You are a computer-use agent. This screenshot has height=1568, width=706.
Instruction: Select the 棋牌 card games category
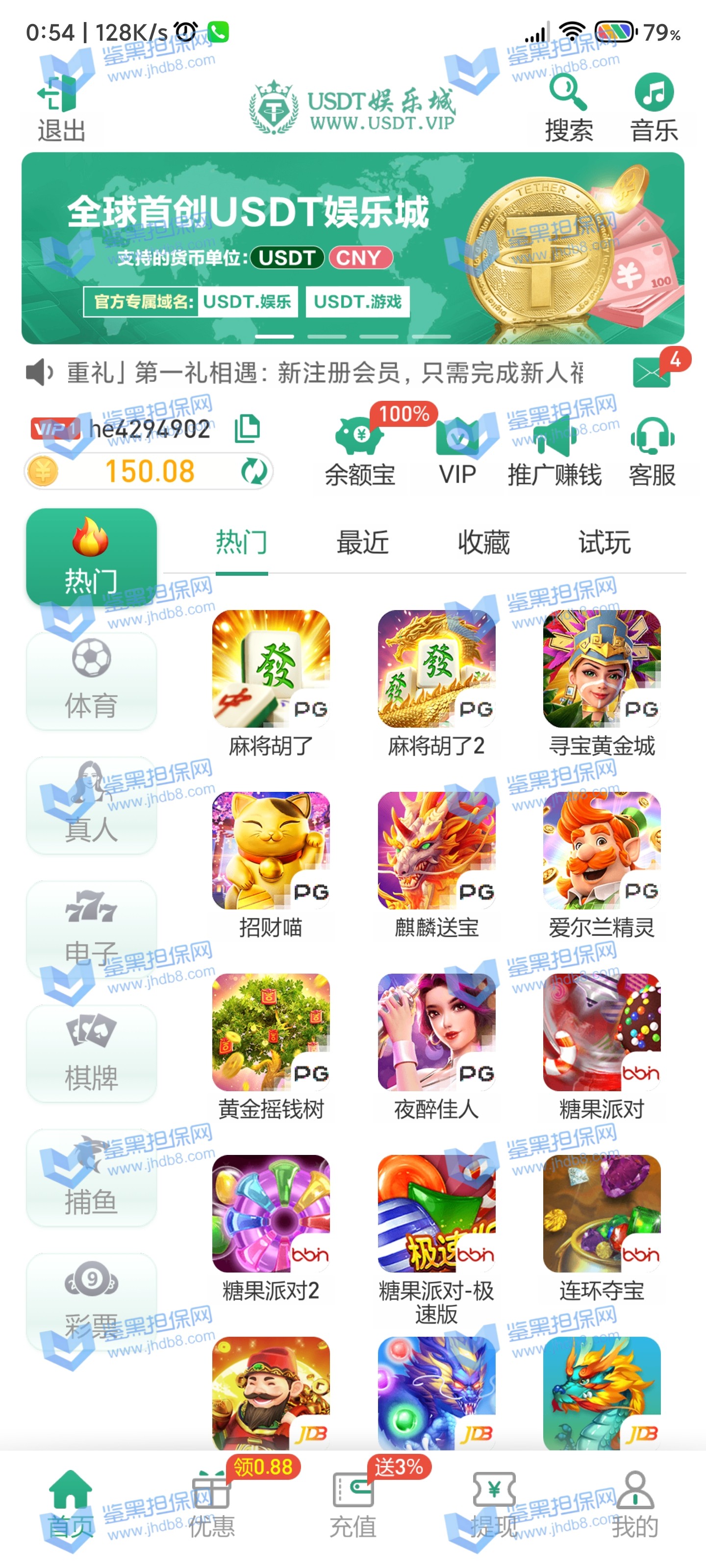[x=91, y=1053]
